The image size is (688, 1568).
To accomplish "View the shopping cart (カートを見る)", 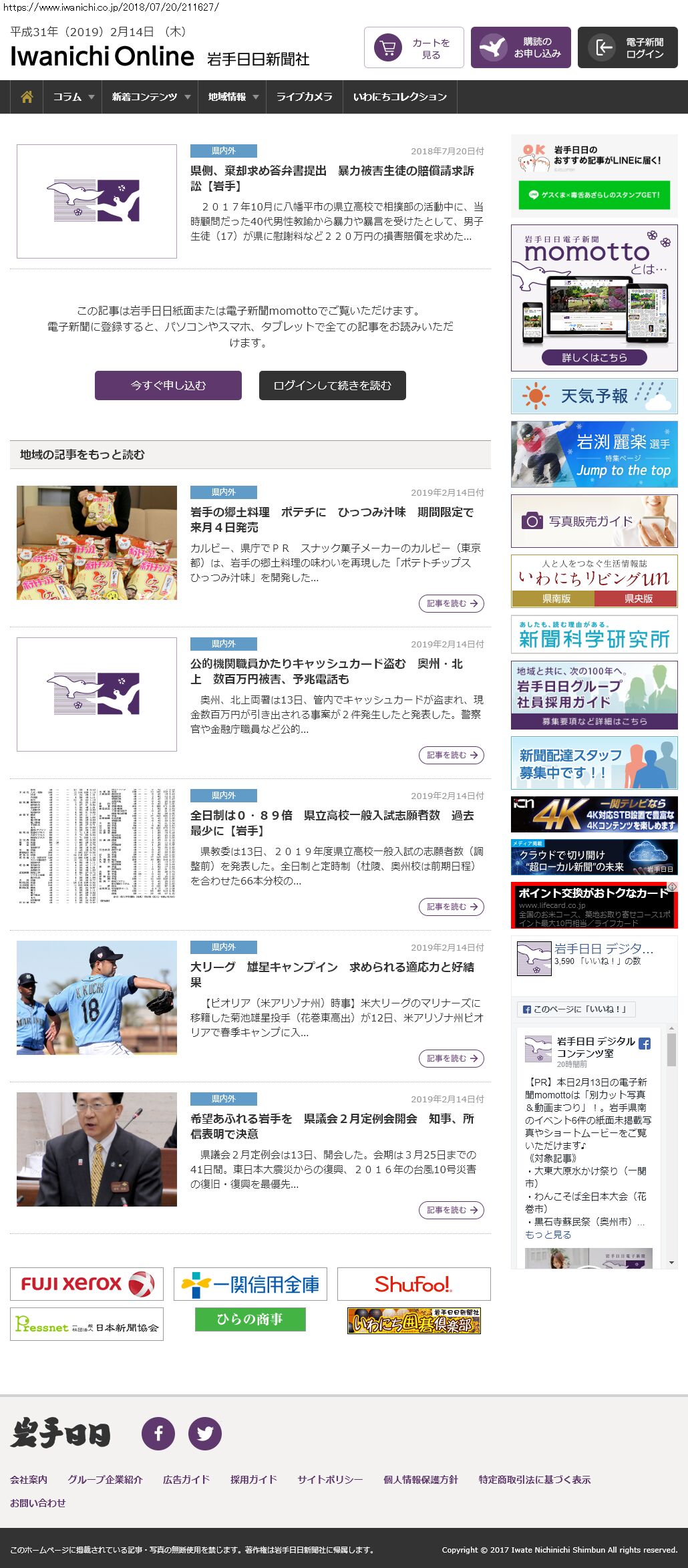I will (414, 47).
